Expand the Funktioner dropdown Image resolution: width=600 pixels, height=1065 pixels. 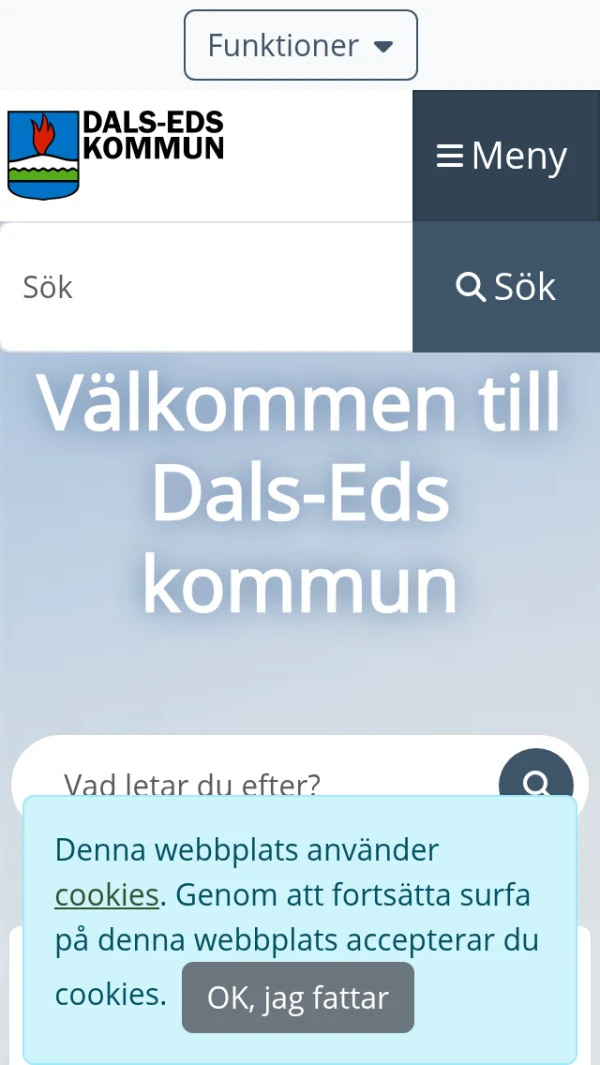pos(300,45)
